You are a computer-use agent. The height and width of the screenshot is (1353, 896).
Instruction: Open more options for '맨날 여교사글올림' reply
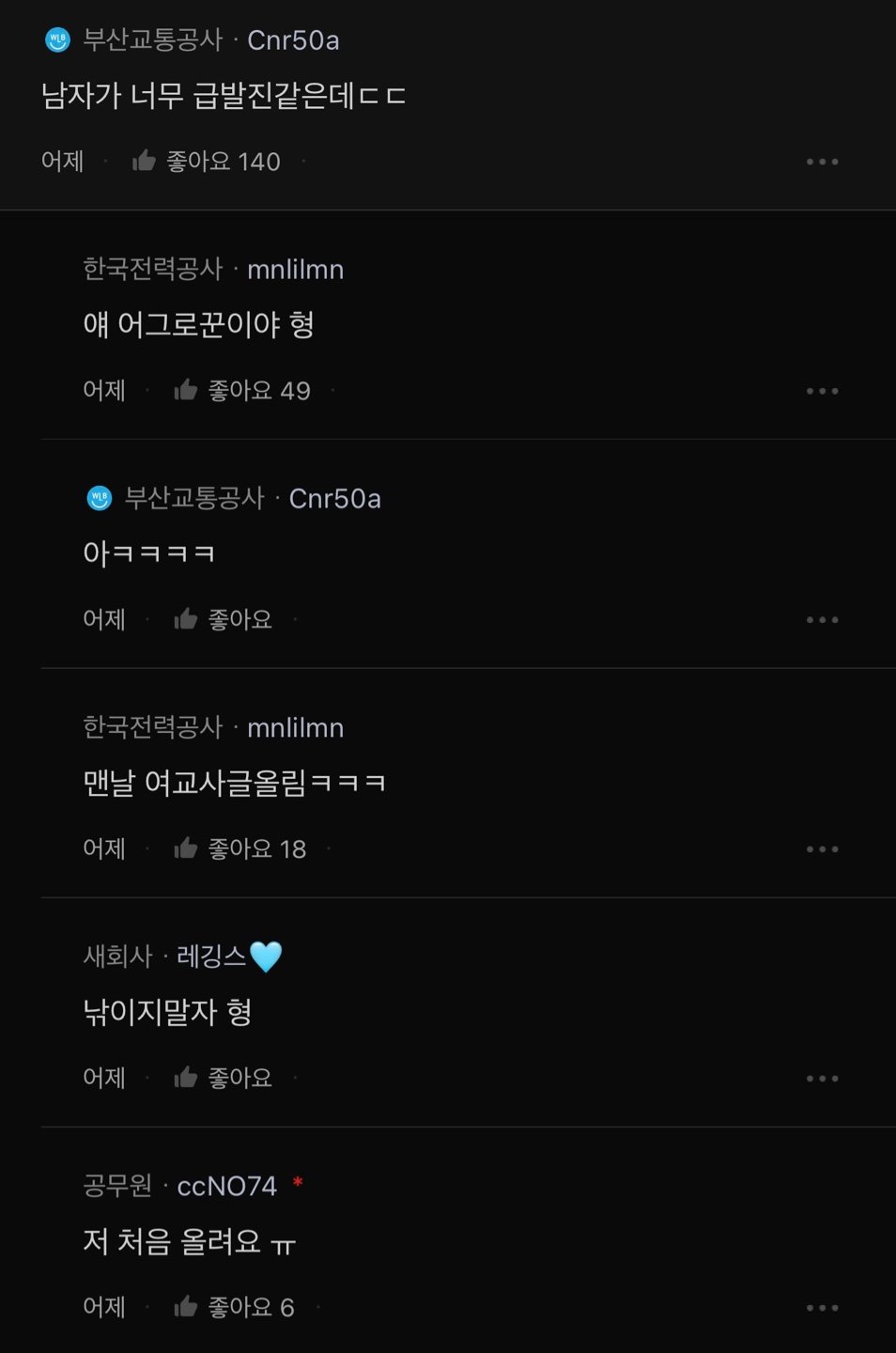(822, 849)
